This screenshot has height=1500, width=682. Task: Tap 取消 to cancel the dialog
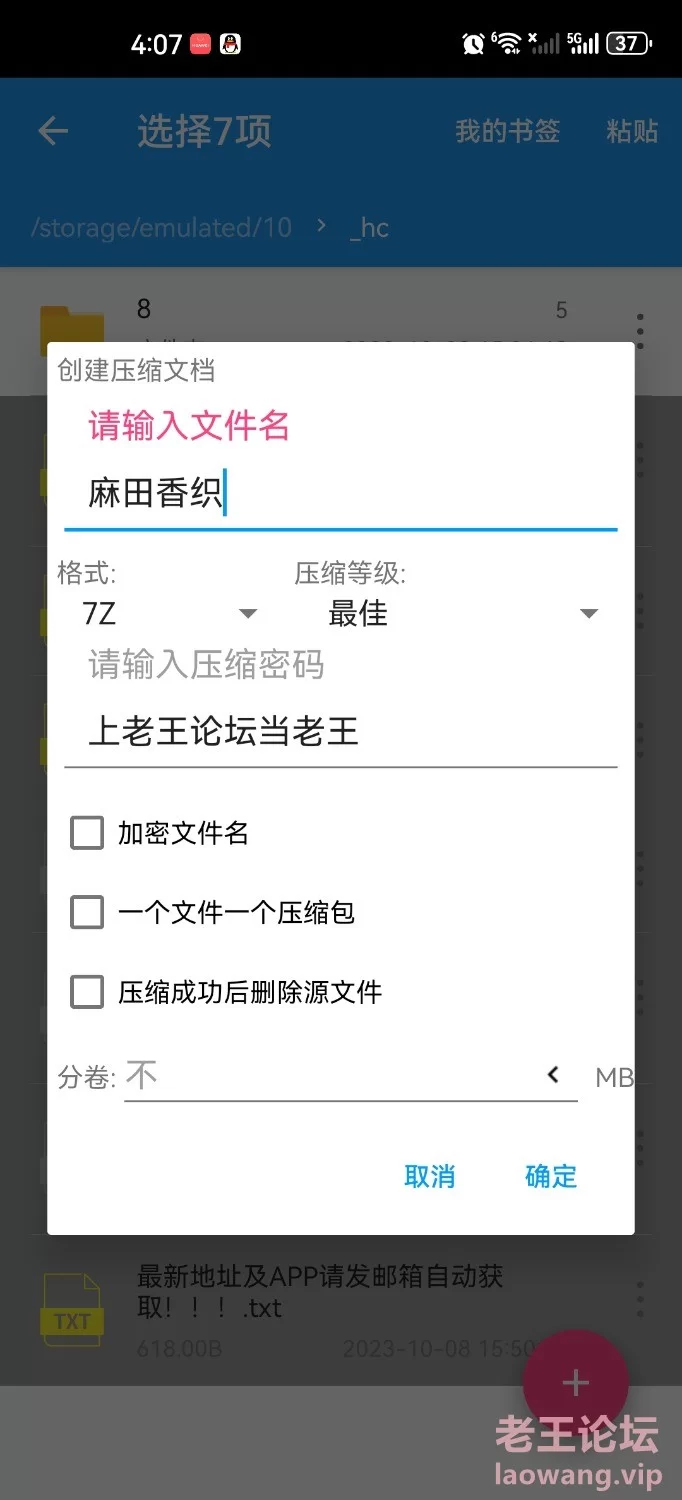(x=430, y=1176)
